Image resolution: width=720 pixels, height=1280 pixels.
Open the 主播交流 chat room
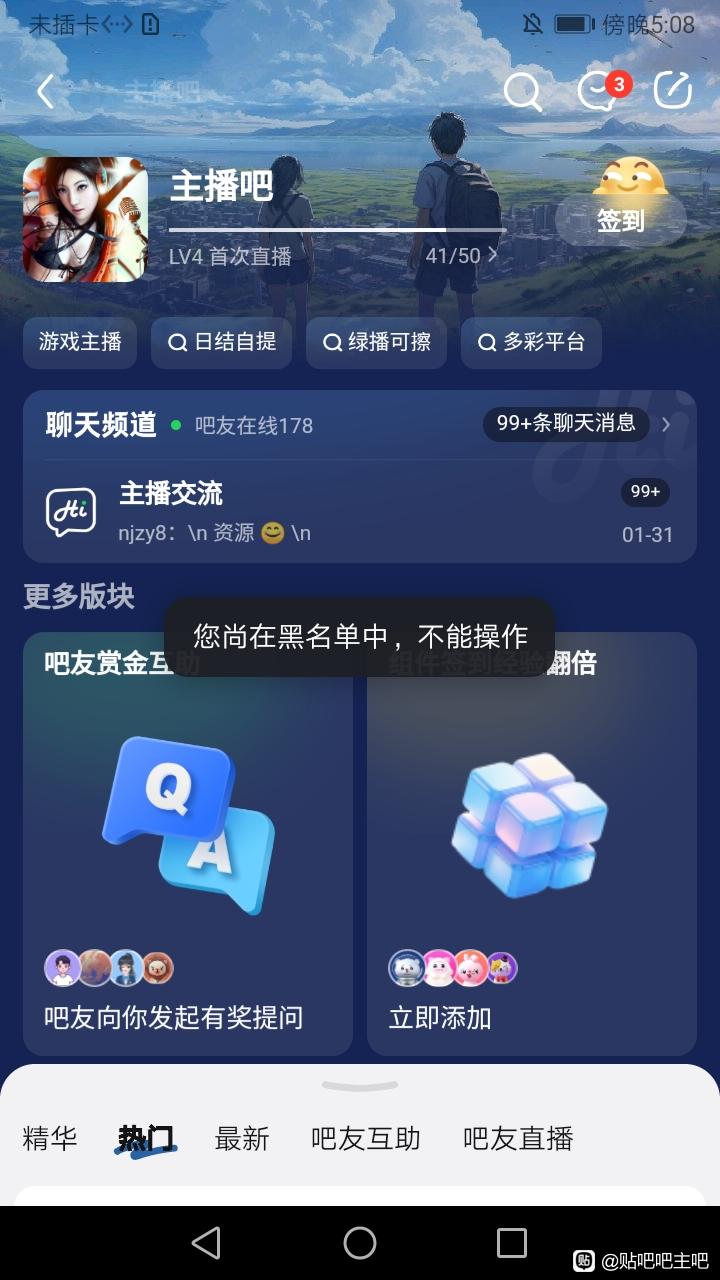coord(360,510)
